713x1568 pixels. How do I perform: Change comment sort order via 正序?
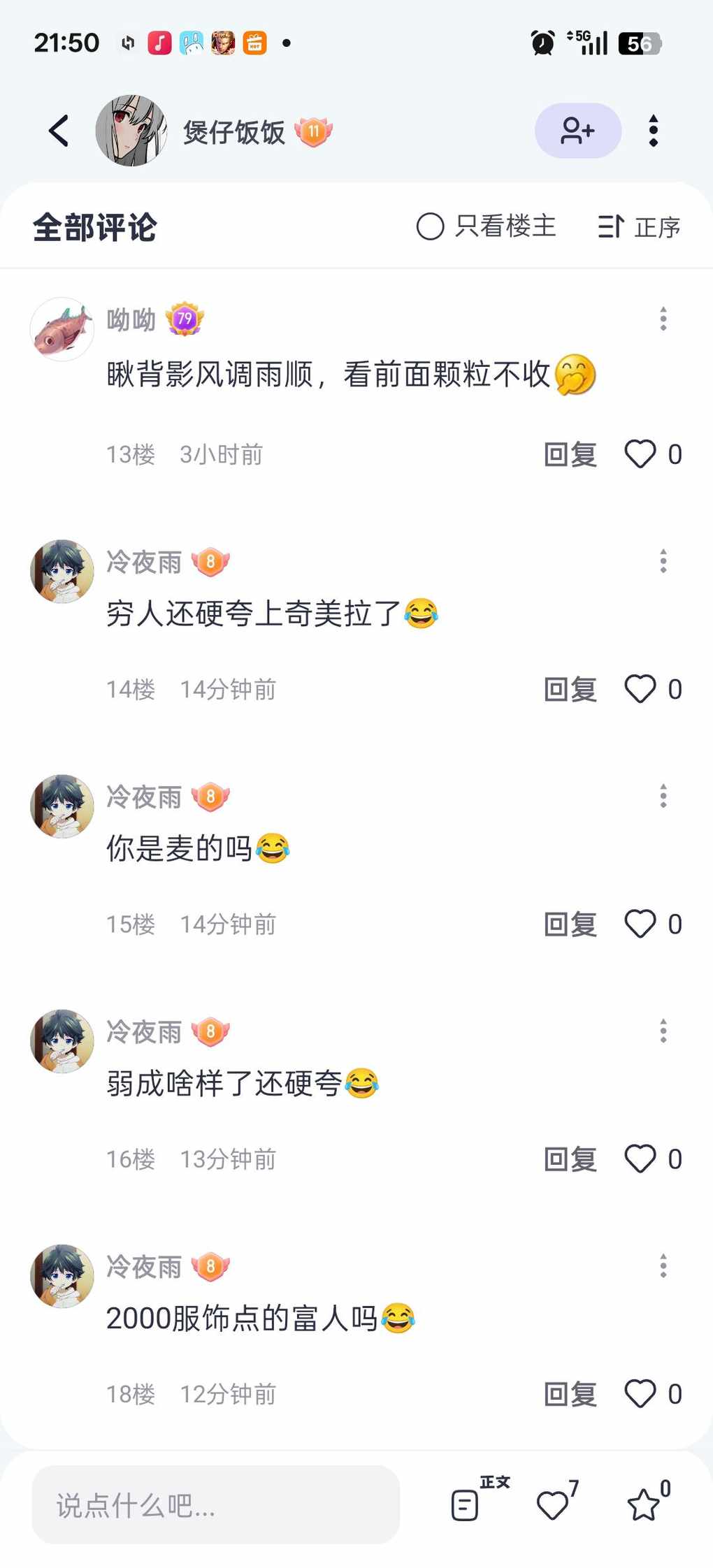(639, 226)
